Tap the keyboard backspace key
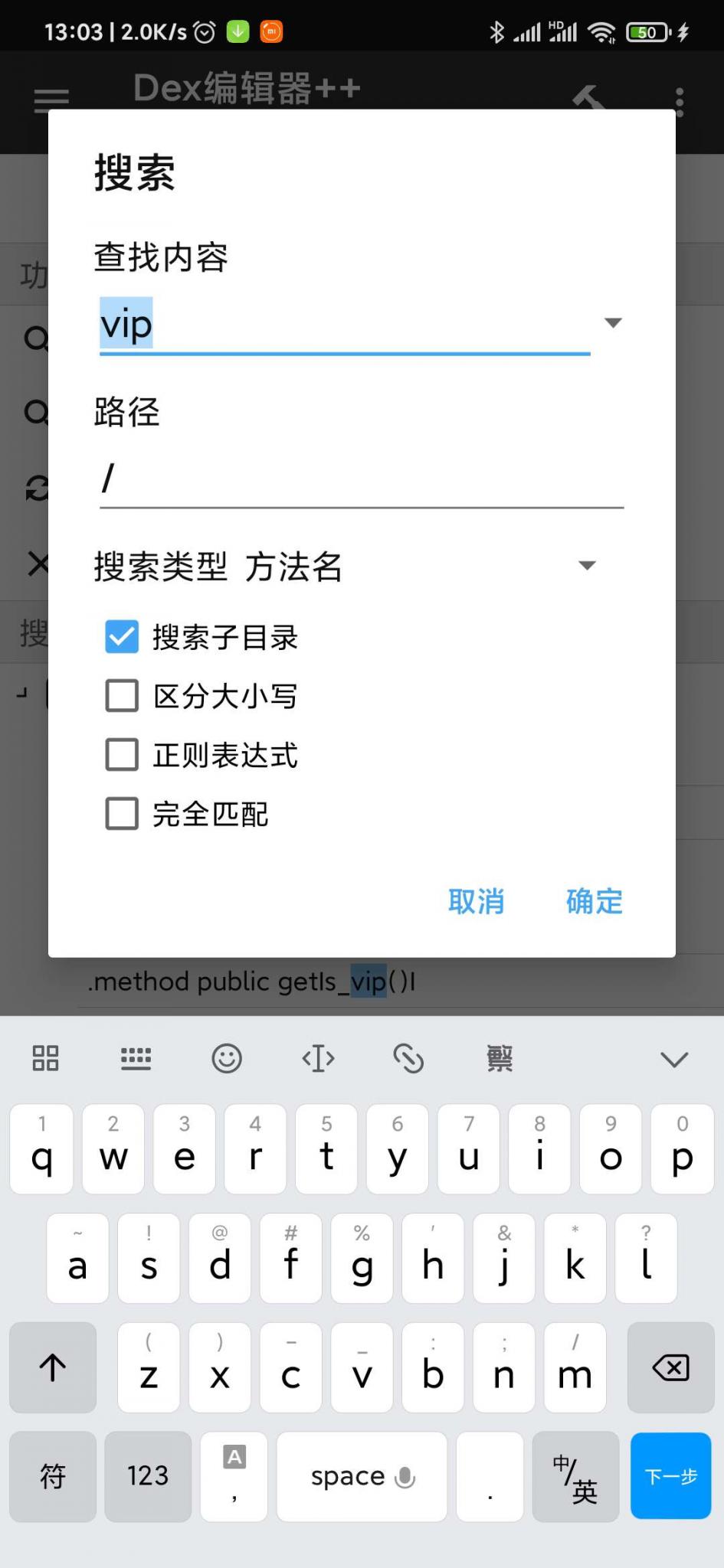Image resolution: width=724 pixels, height=1568 pixels. 670,1367
